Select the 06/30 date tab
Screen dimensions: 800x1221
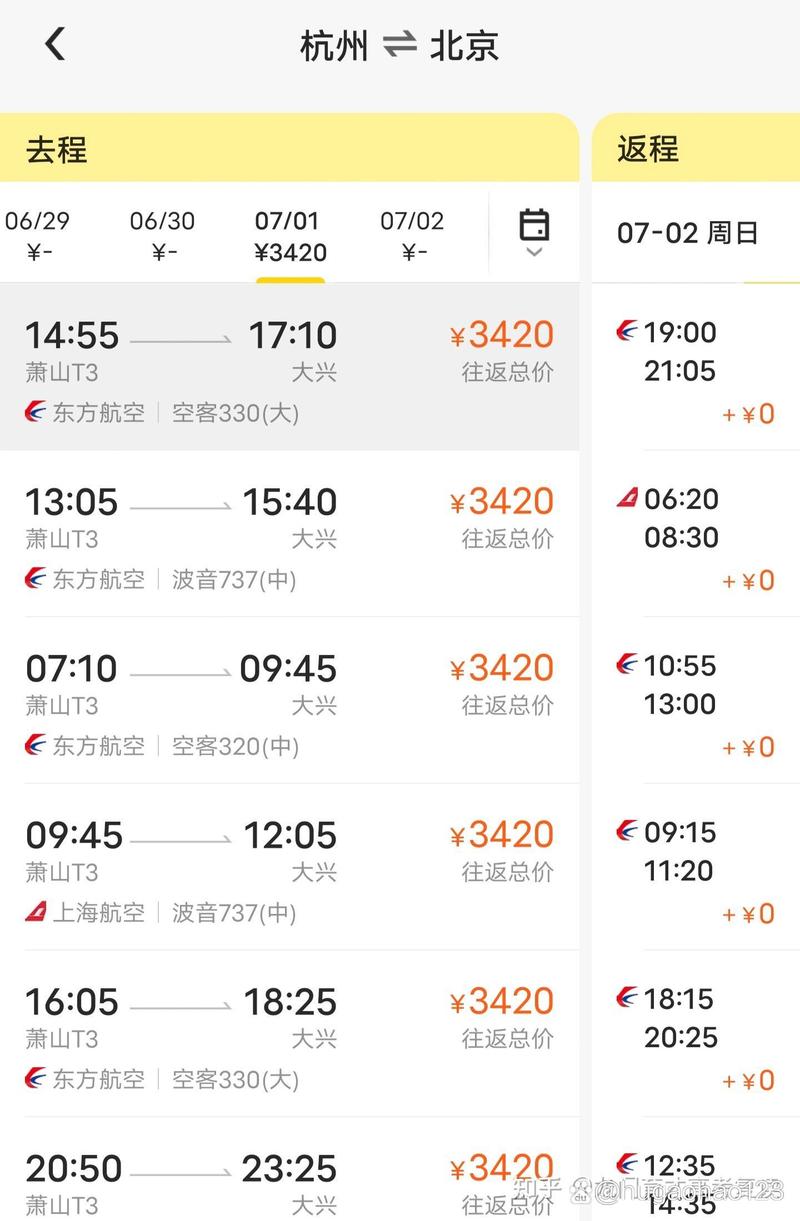pos(164,234)
